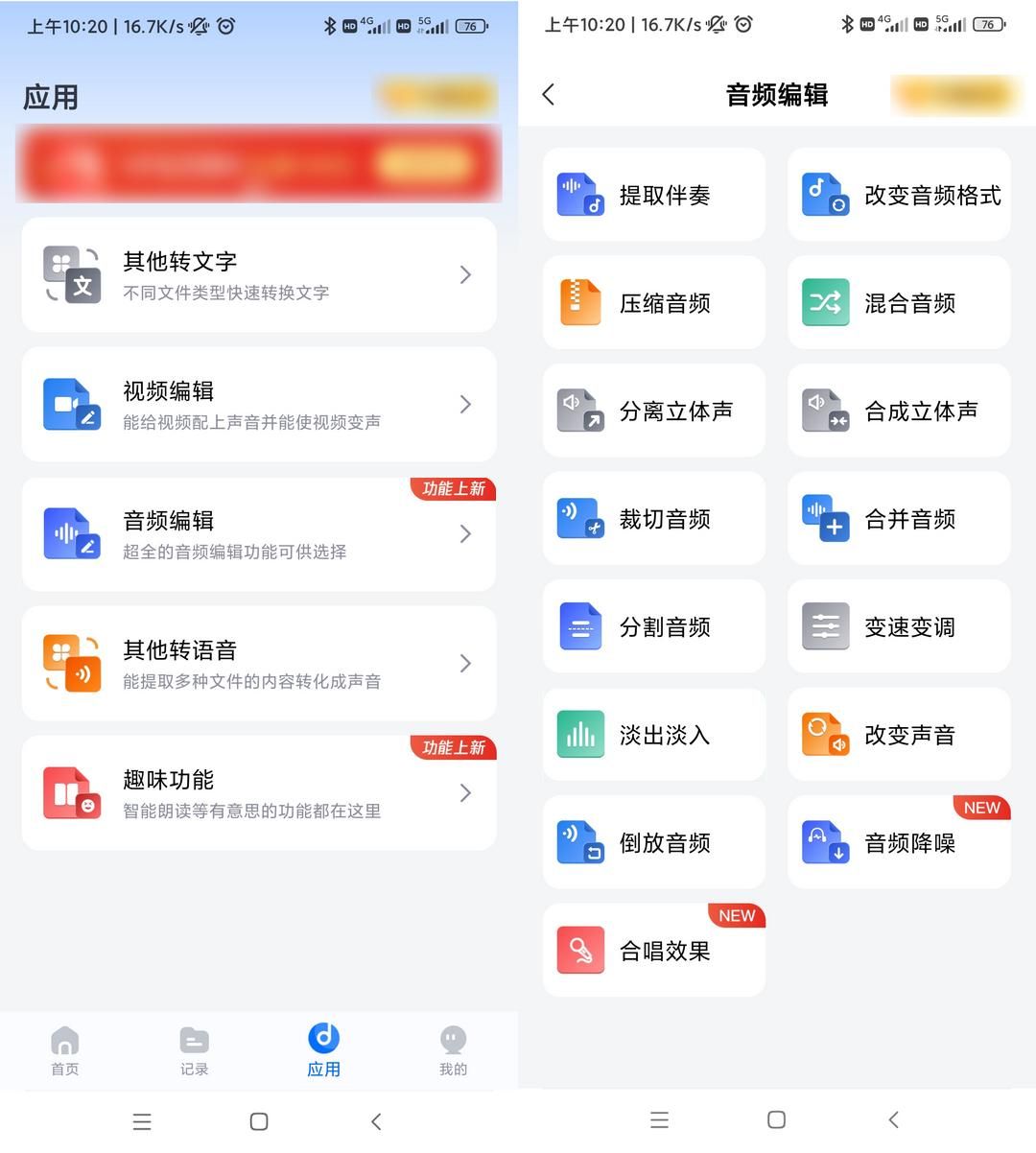Open 改变音频格式 tool
The height and width of the screenshot is (1153, 1036).
click(899, 195)
